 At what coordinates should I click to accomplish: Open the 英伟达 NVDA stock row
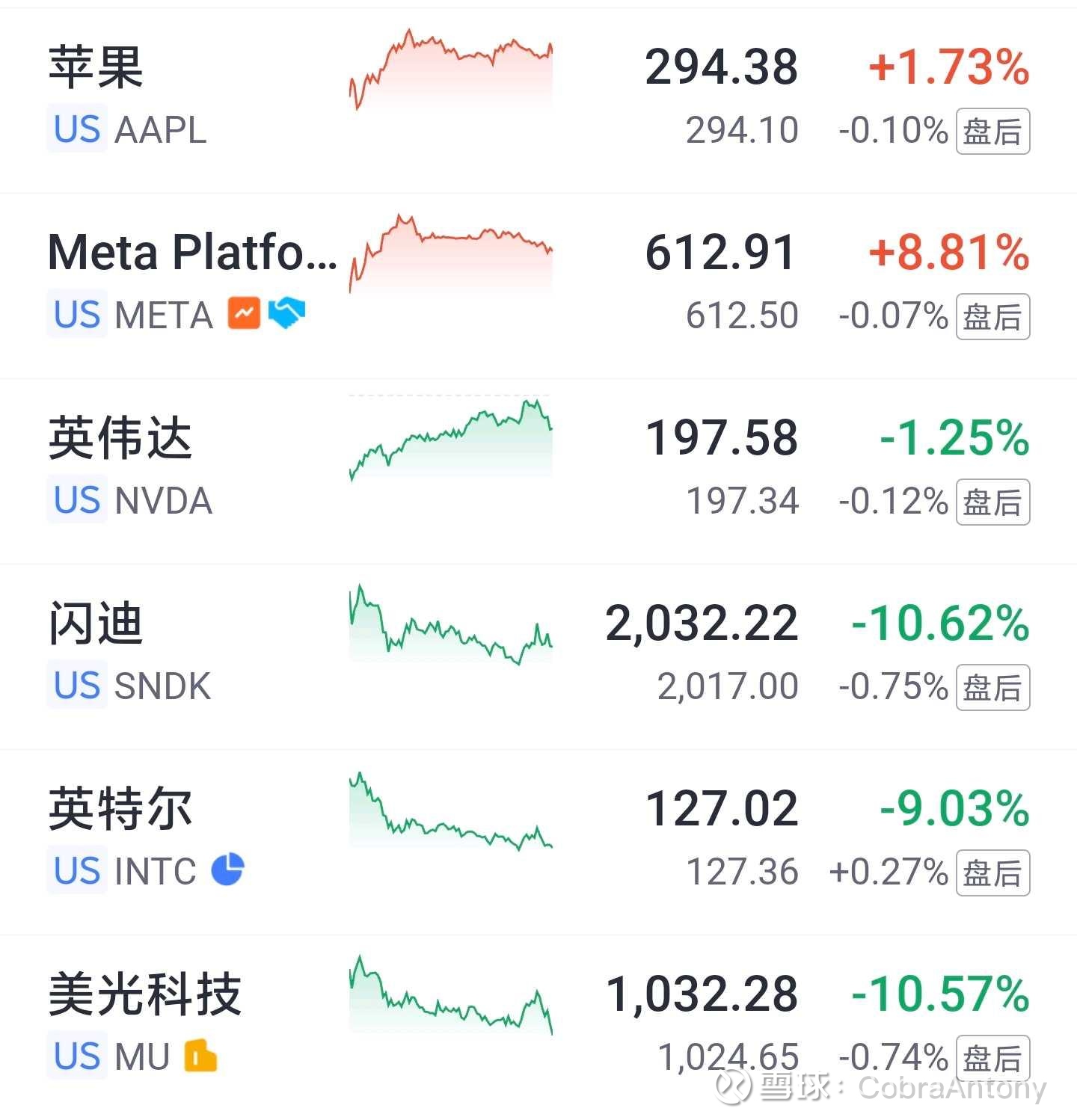[538, 471]
